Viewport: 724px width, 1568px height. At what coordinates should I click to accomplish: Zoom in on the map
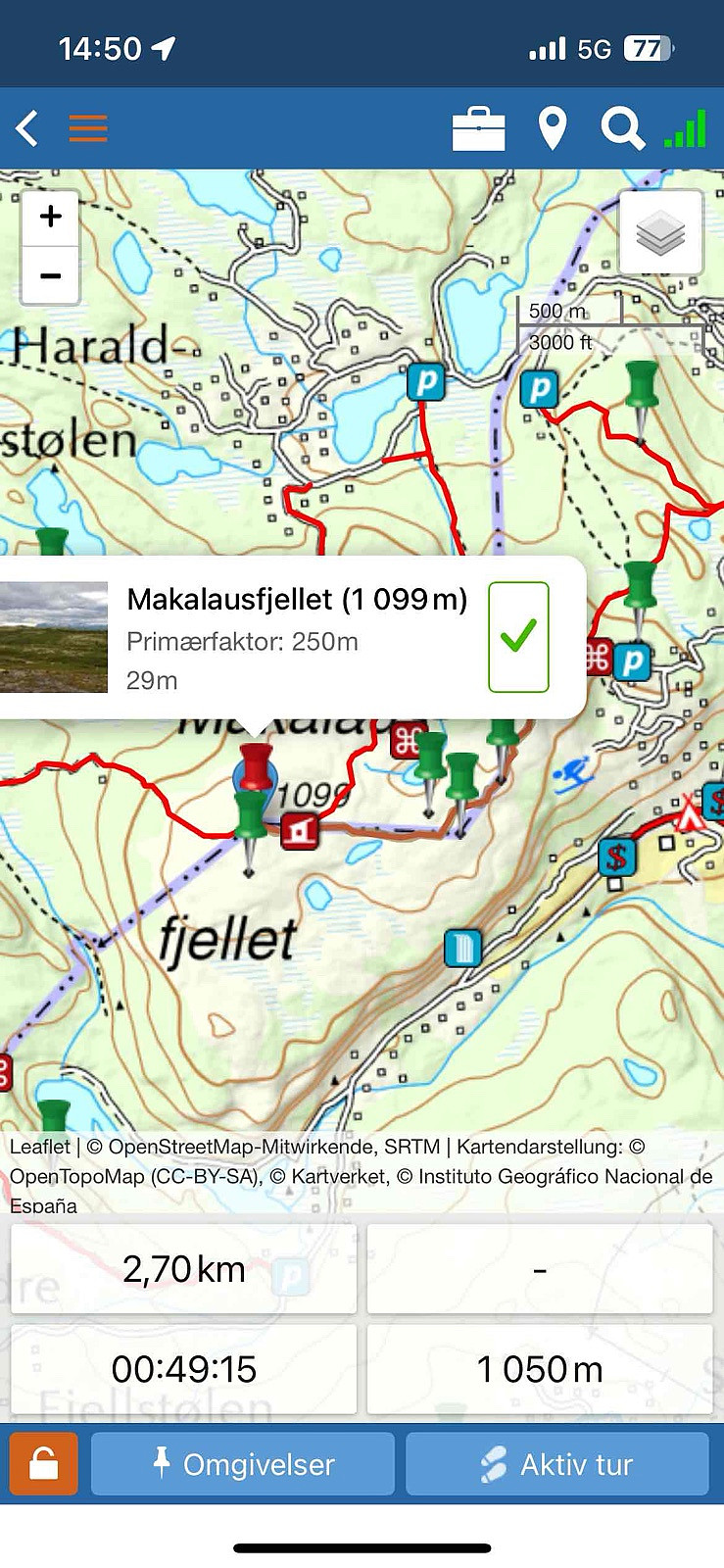[51, 216]
